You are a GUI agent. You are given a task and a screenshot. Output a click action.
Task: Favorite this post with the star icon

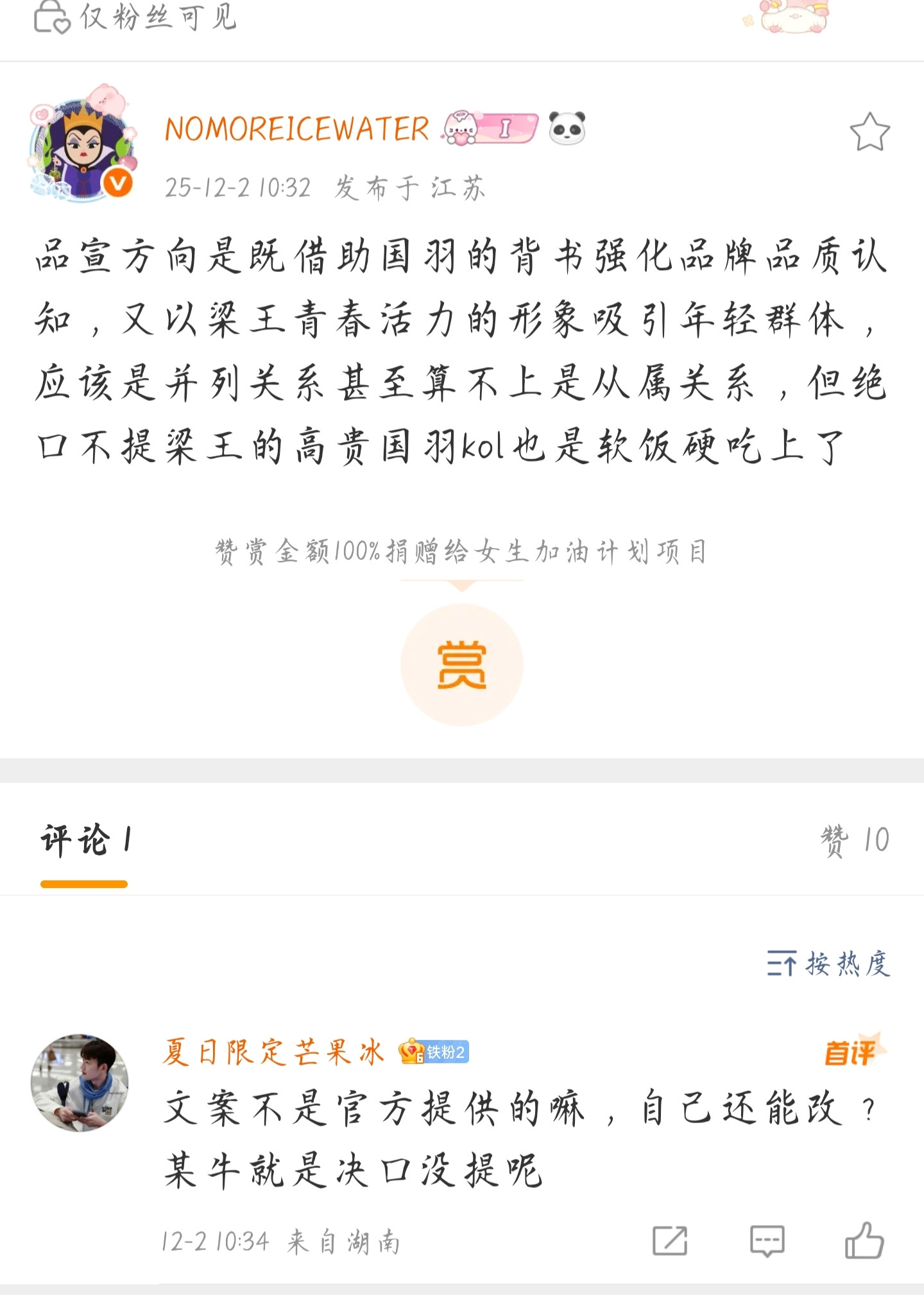click(x=869, y=133)
